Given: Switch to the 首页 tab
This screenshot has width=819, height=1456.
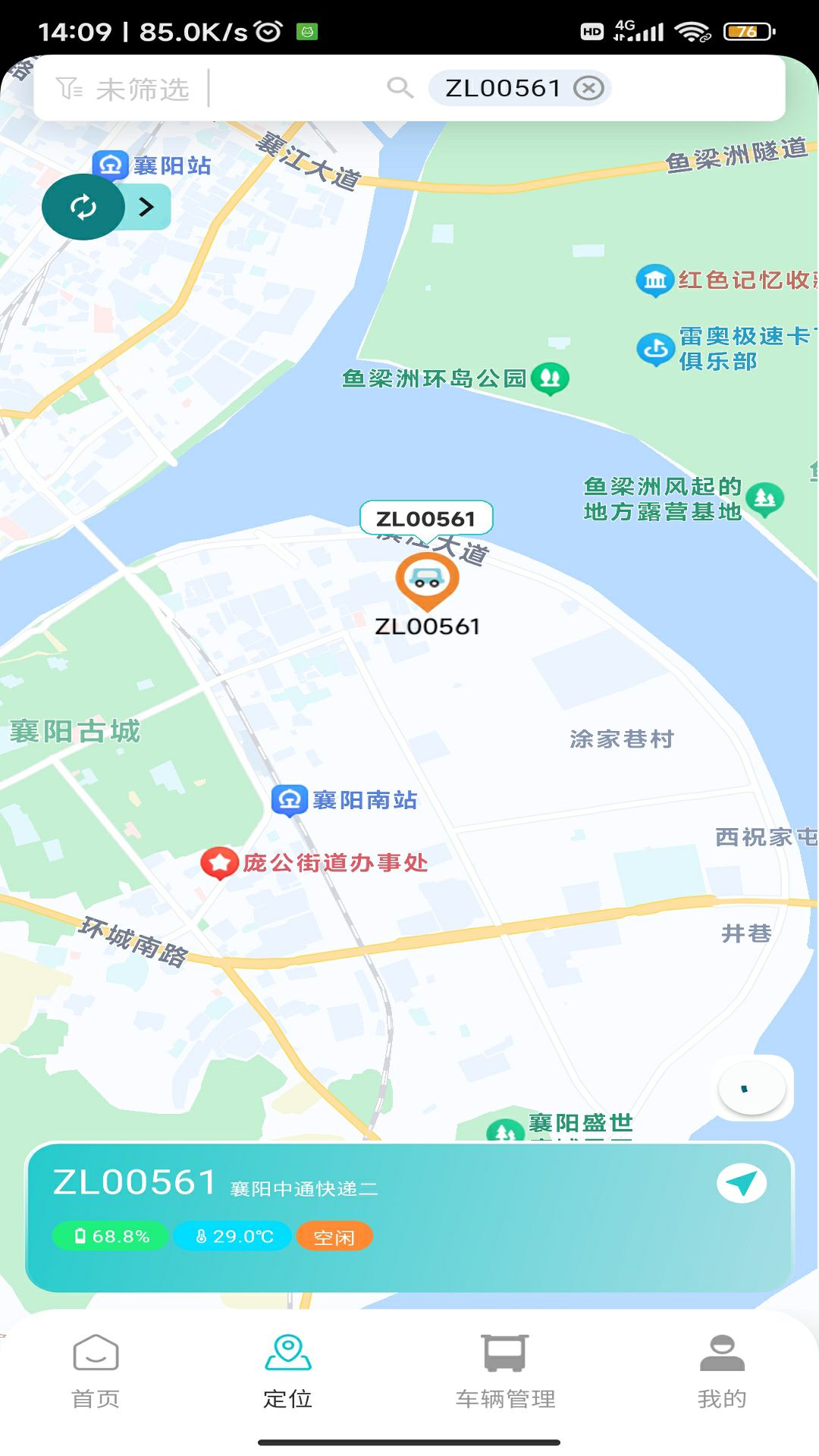Looking at the screenshot, I should tap(96, 1371).
